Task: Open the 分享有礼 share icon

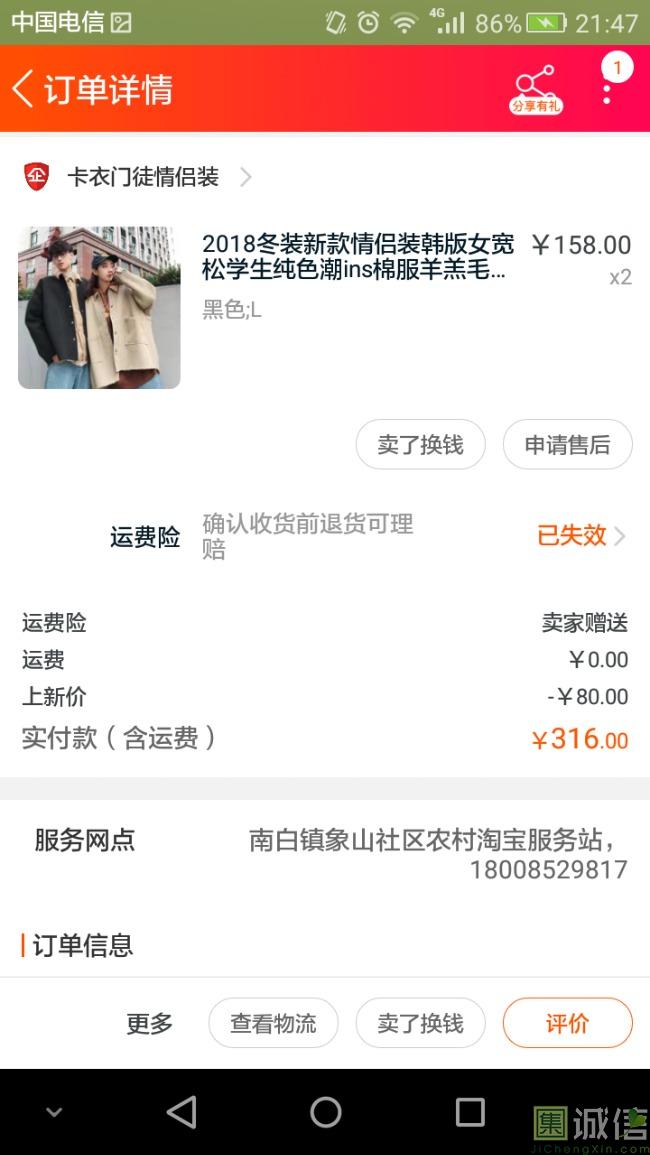Action: tap(535, 89)
